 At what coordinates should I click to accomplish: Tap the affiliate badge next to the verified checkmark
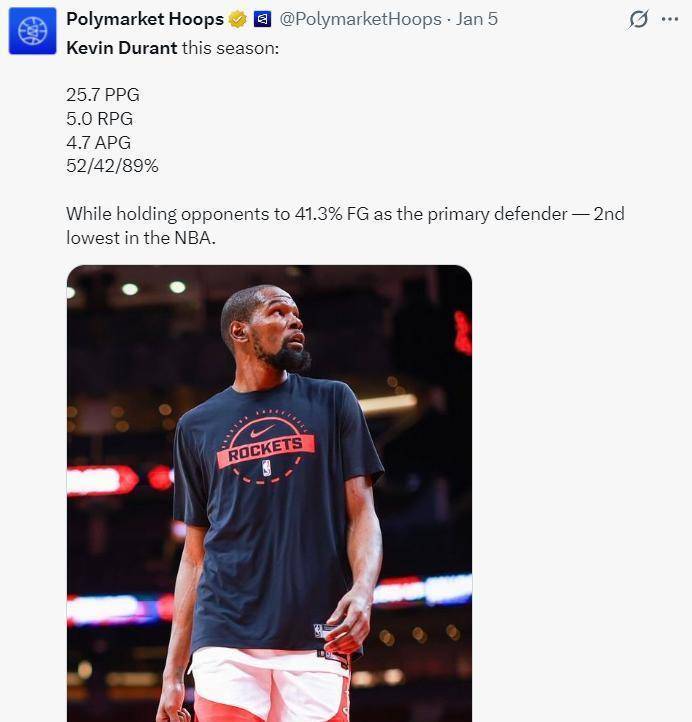pyautogui.click(x=262, y=19)
